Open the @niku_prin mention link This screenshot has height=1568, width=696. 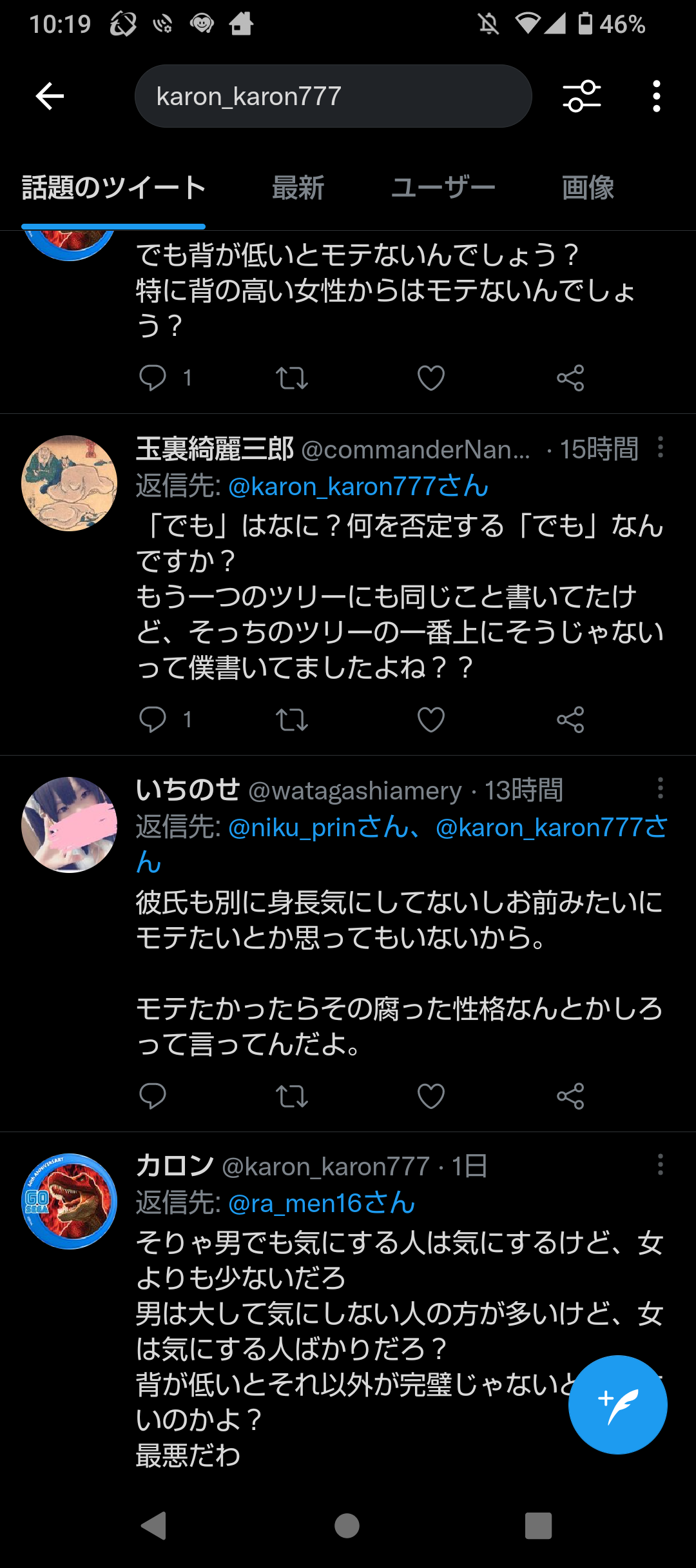pyautogui.click(x=318, y=827)
